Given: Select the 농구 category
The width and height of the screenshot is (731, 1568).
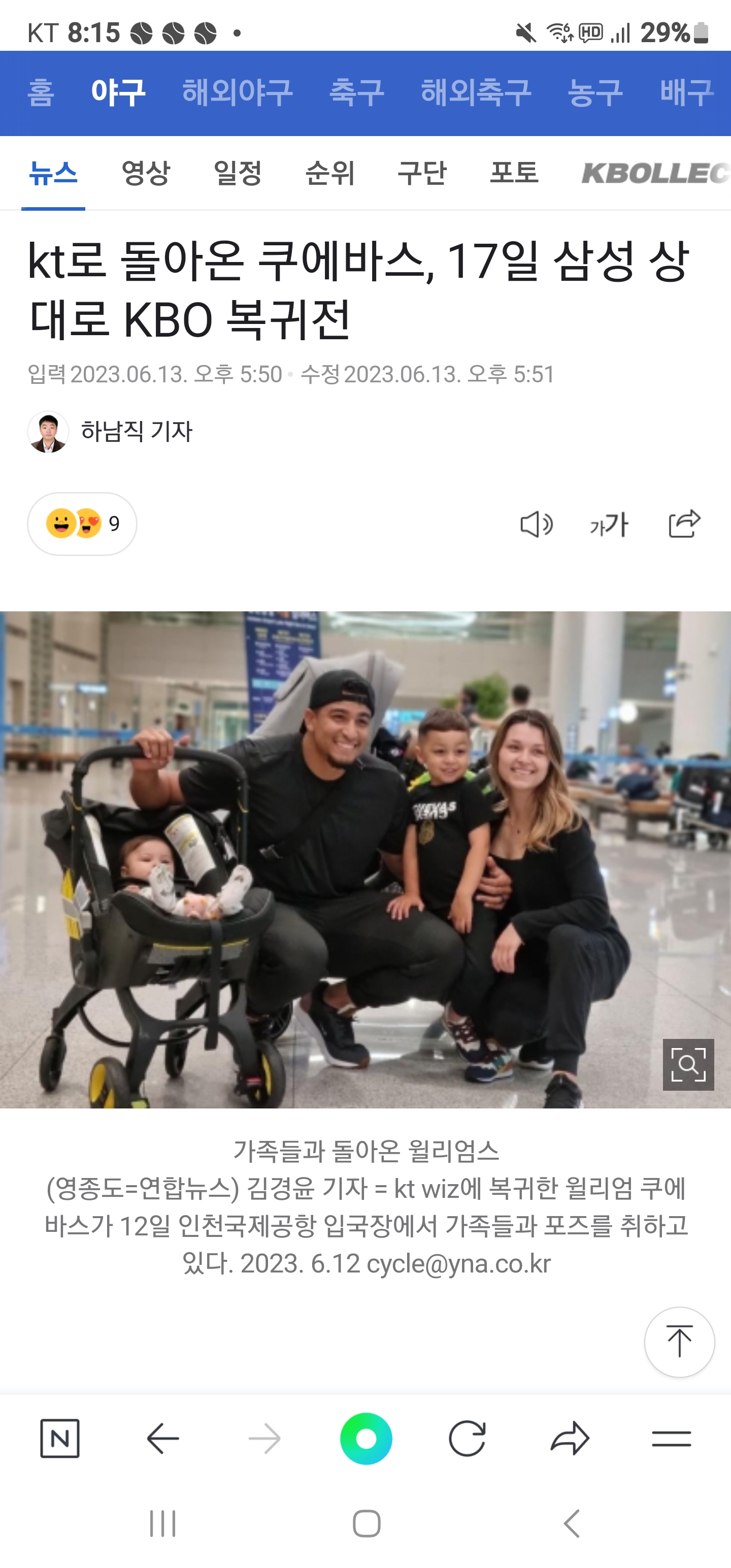Looking at the screenshot, I should (594, 92).
